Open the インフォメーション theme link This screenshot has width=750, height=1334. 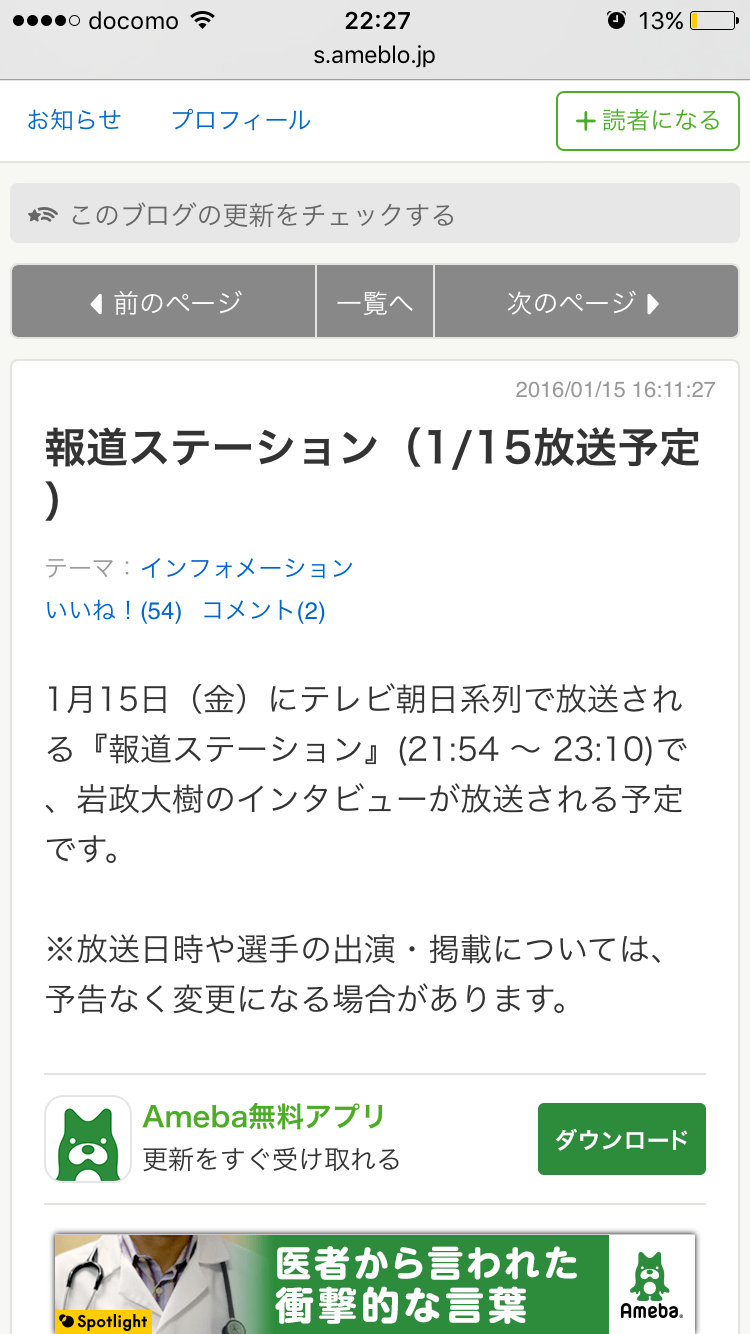[x=247, y=568]
